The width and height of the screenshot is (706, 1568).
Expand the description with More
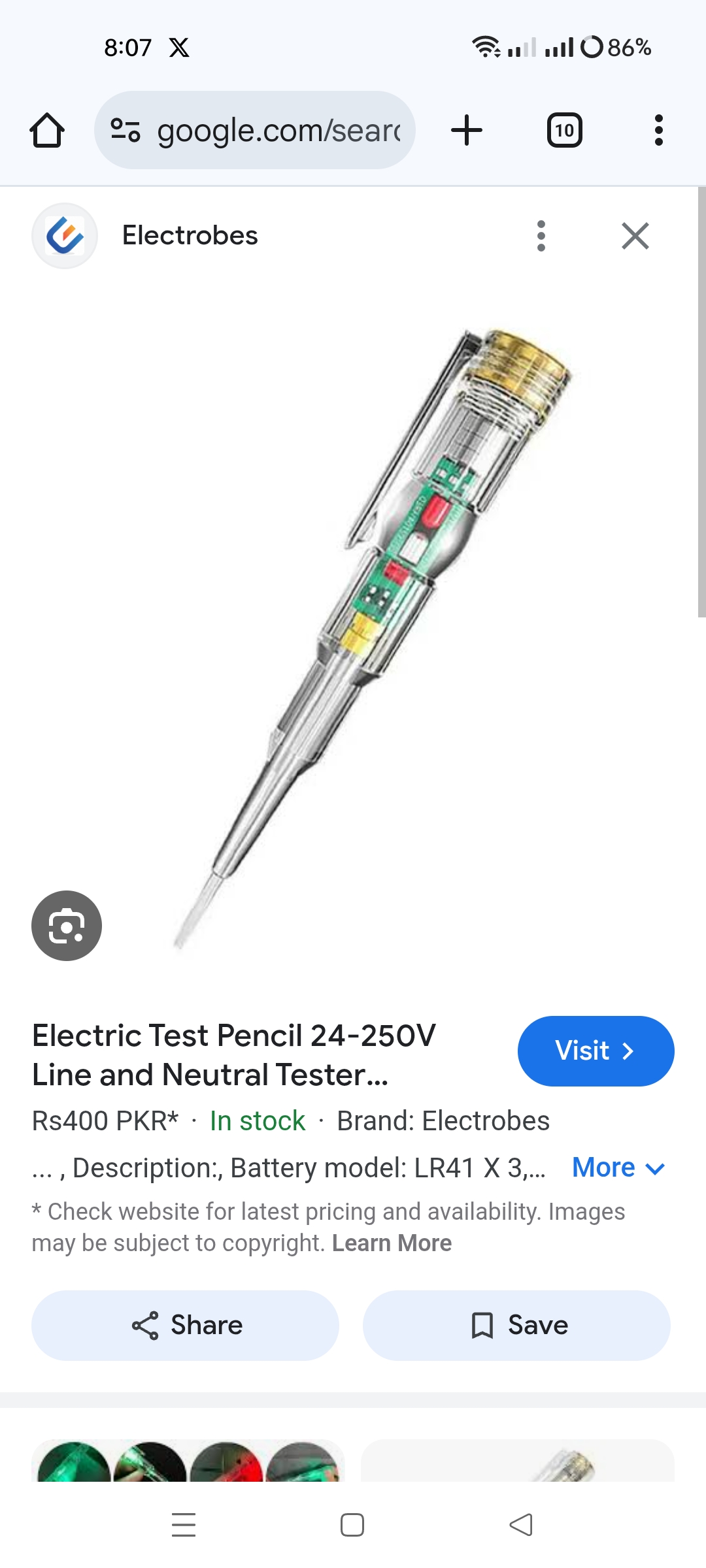coord(618,1168)
